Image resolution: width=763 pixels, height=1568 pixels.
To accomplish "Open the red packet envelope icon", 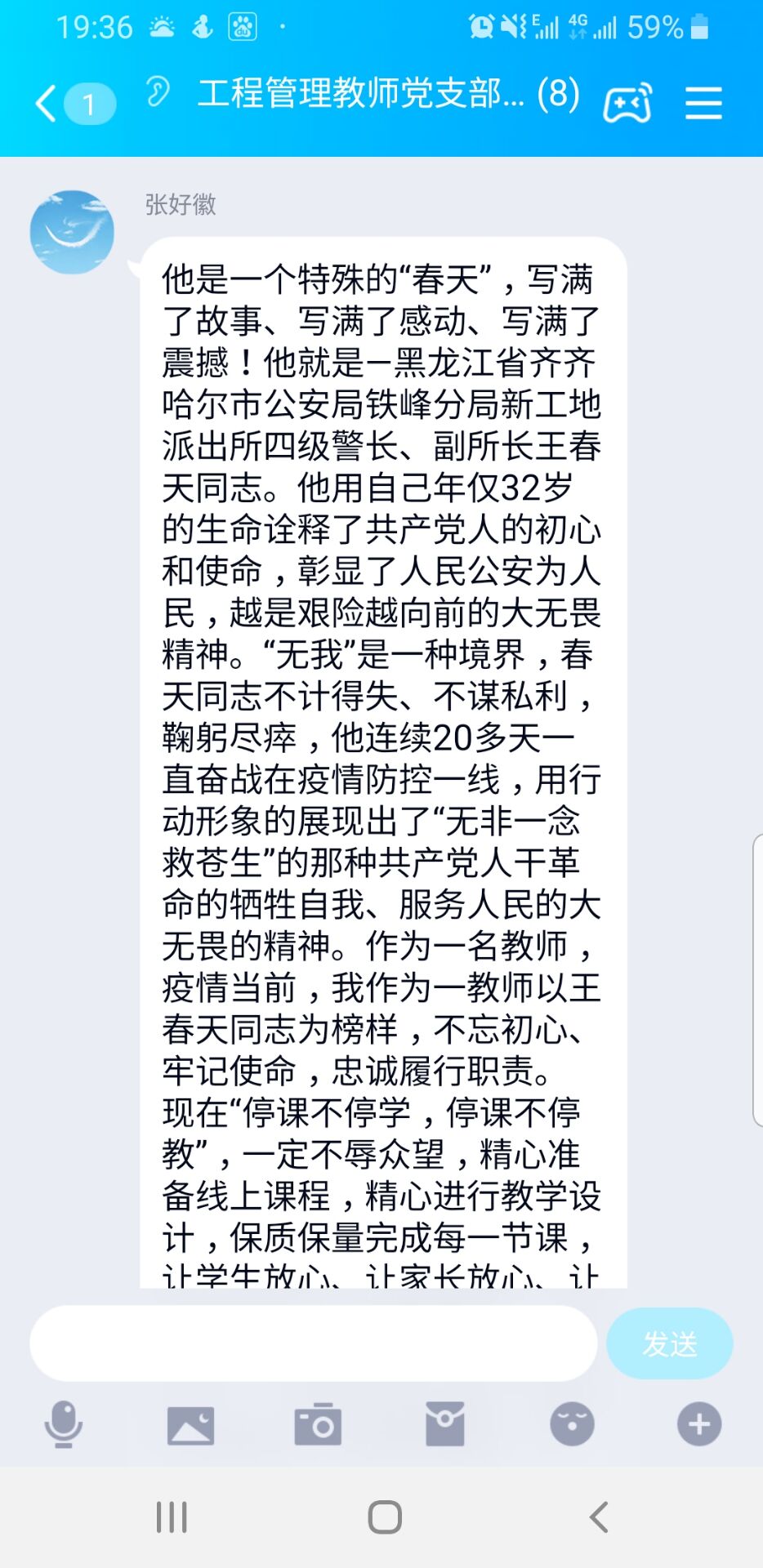I will [x=444, y=1424].
